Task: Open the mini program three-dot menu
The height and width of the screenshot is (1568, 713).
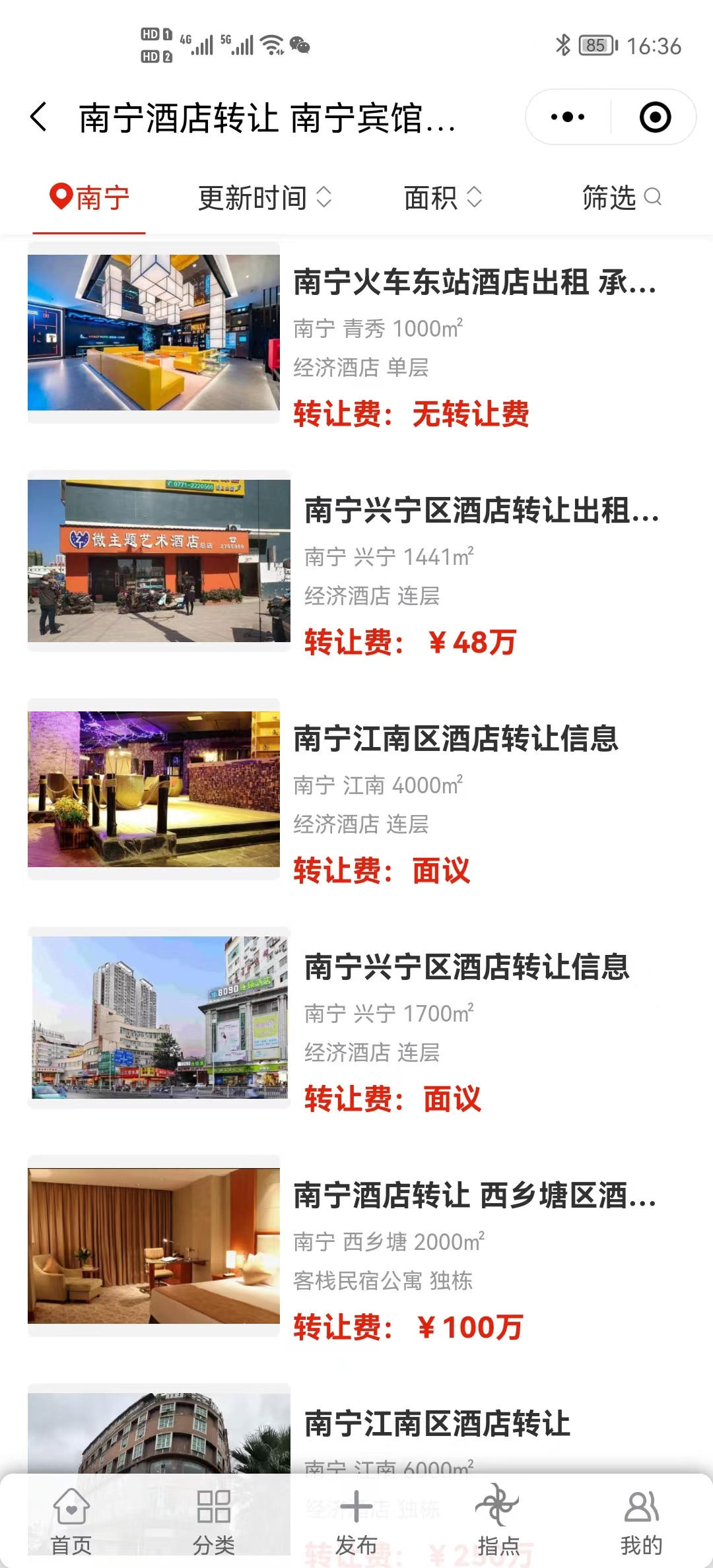Action: 568,117
